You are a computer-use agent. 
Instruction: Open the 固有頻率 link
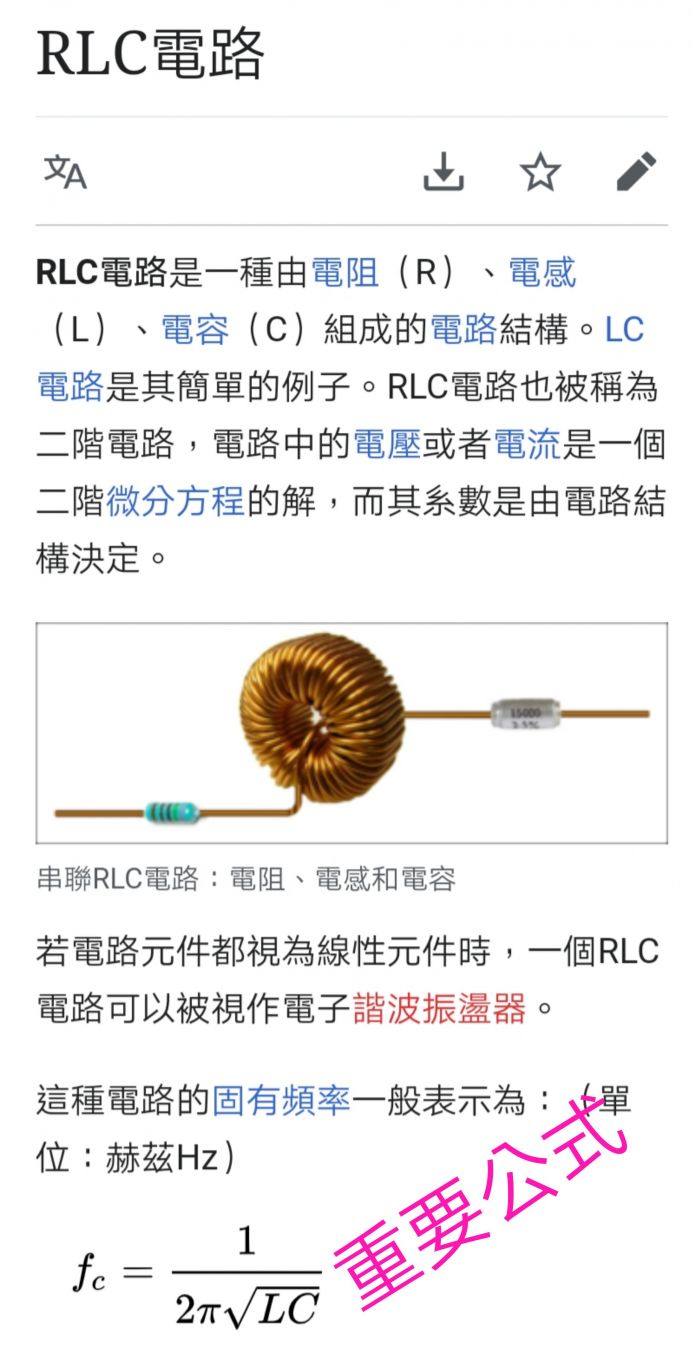tap(281, 1101)
